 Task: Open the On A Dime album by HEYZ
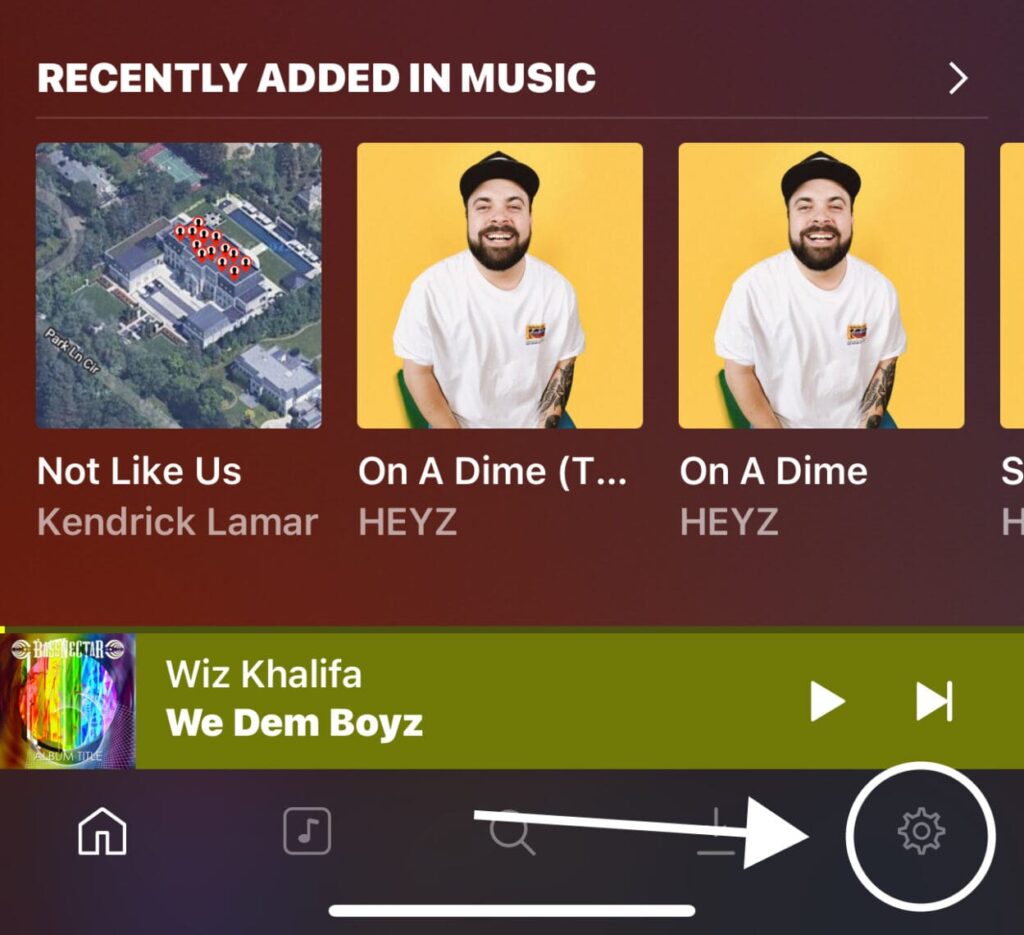point(821,286)
